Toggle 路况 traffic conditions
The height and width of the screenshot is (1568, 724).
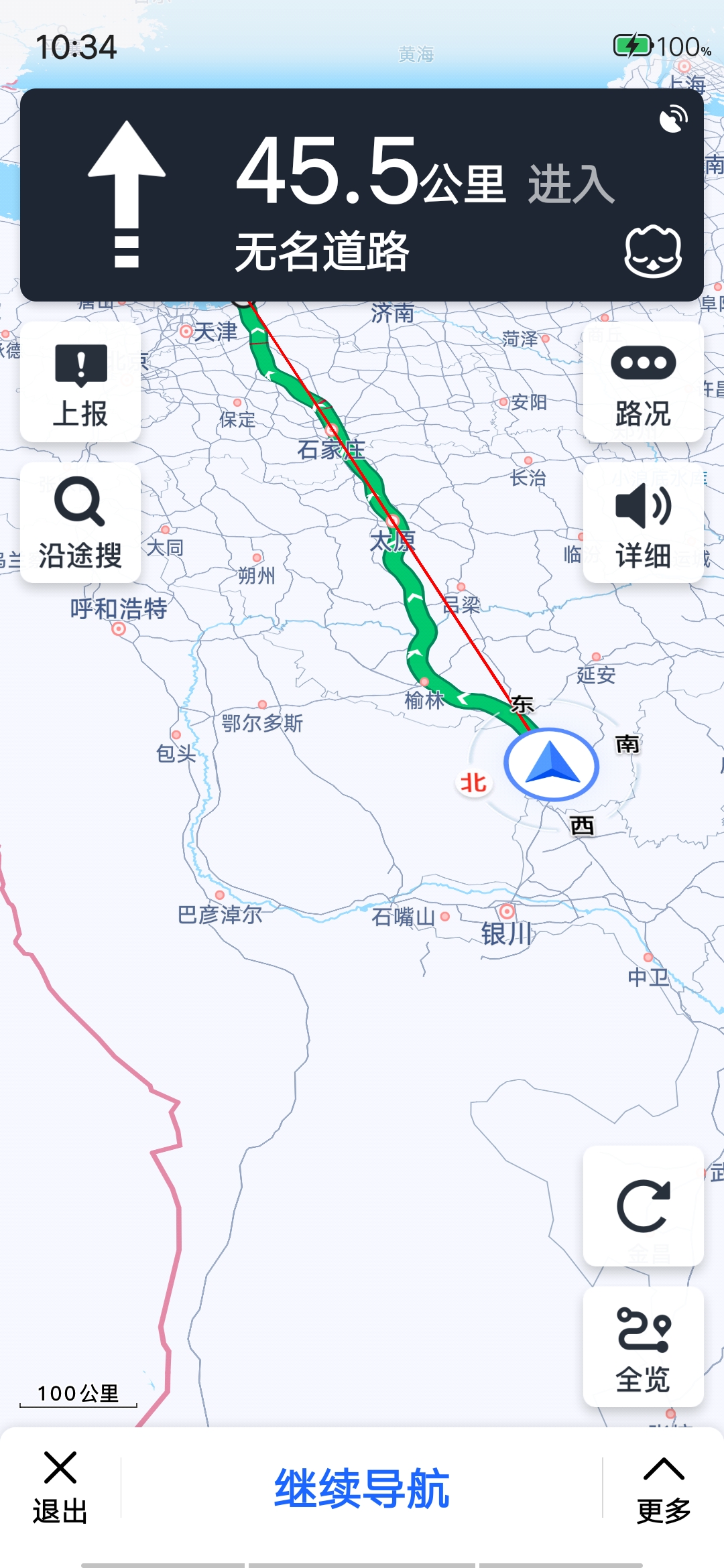[643, 383]
